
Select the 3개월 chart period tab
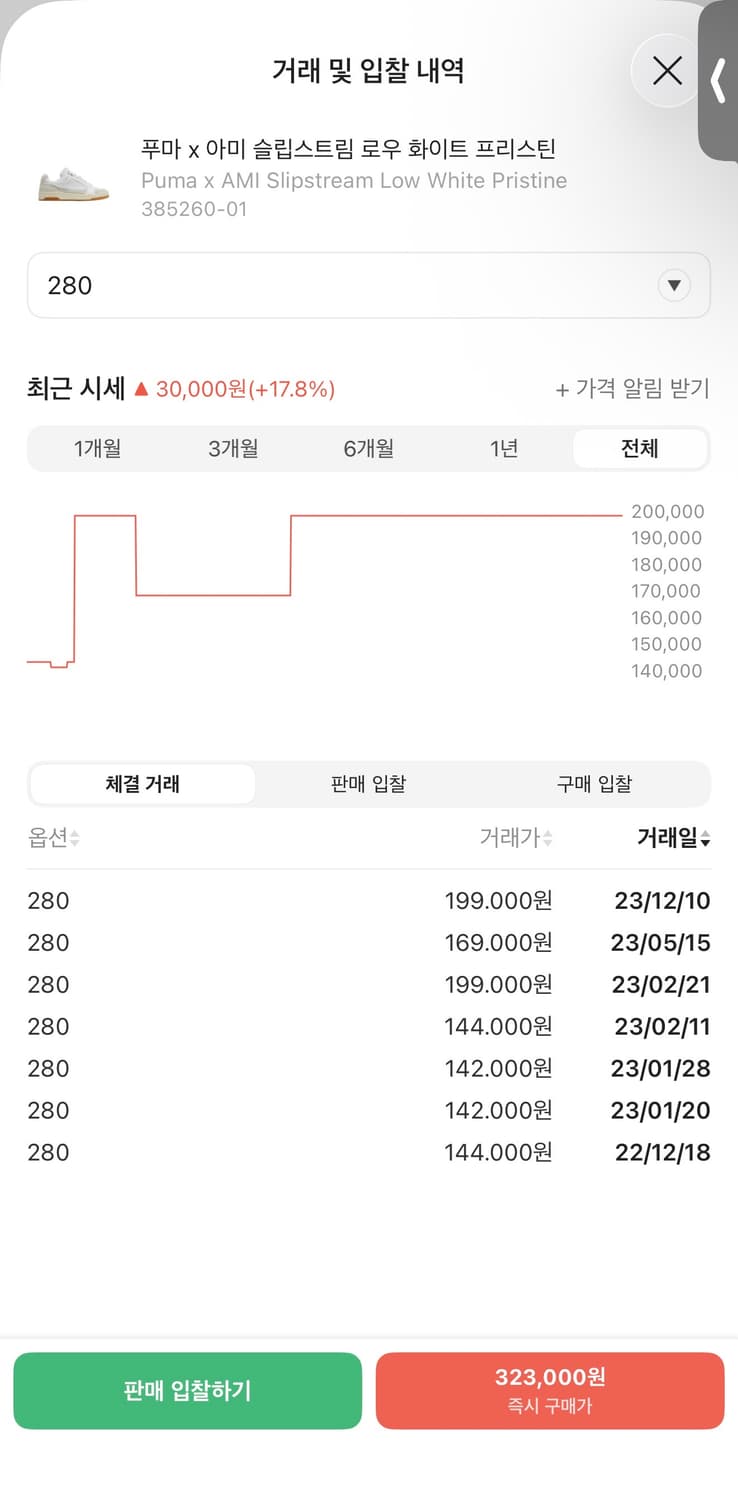click(232, 449)
